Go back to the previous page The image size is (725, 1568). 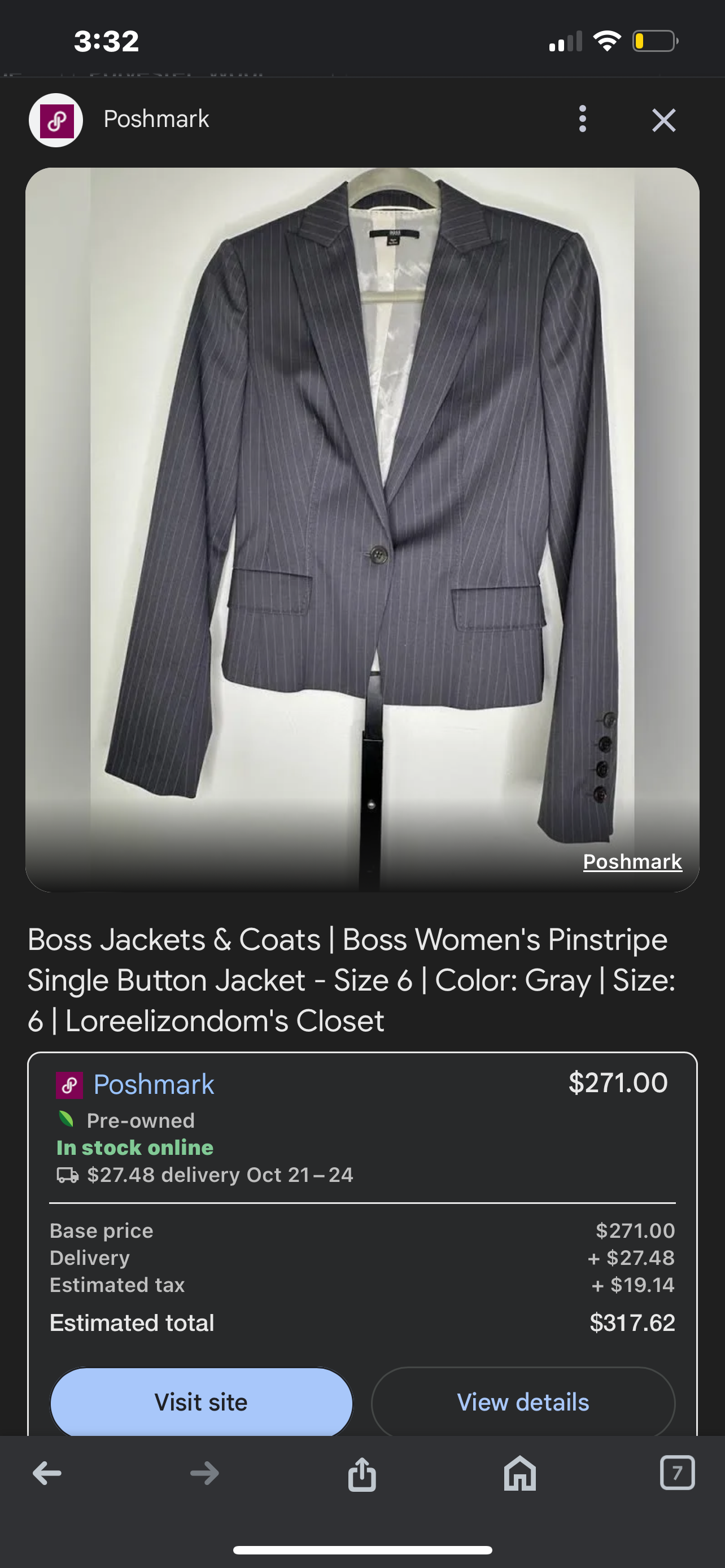(x=47, y=1474)
